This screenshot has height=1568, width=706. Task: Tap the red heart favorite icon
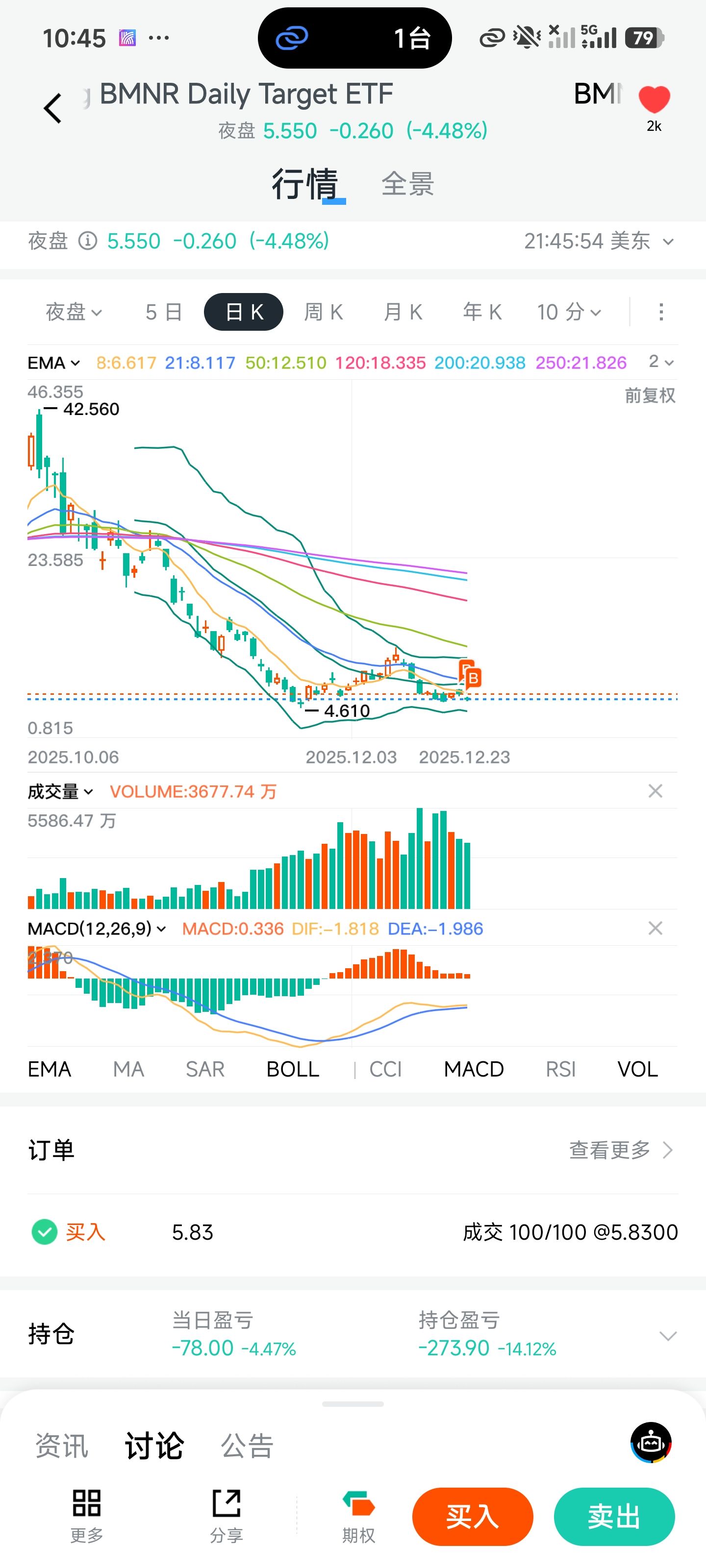coord(654,99)
